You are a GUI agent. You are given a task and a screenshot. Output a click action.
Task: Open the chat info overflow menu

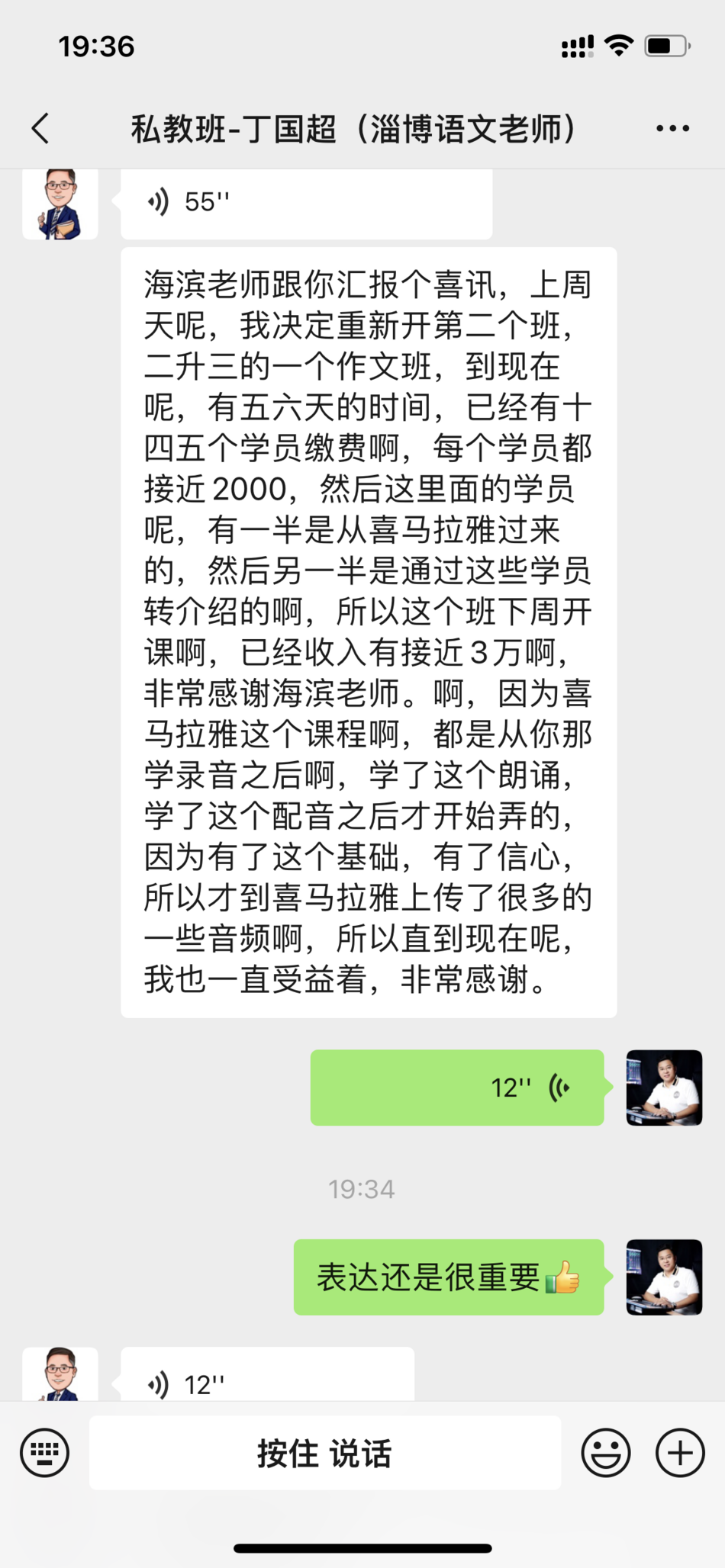tap(672, 128)
